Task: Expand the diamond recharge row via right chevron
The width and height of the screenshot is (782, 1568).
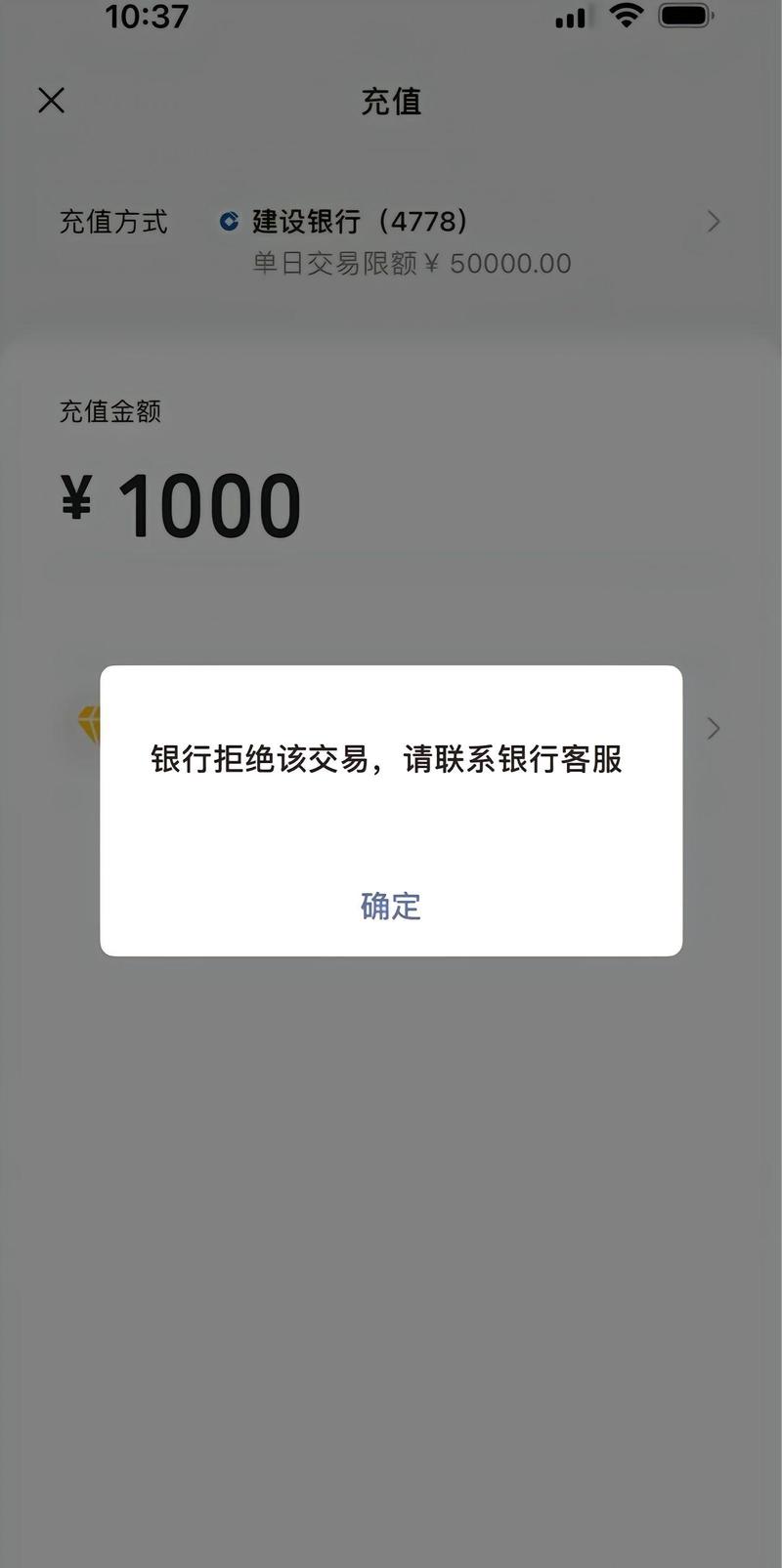Action: (x=714, y=728)
